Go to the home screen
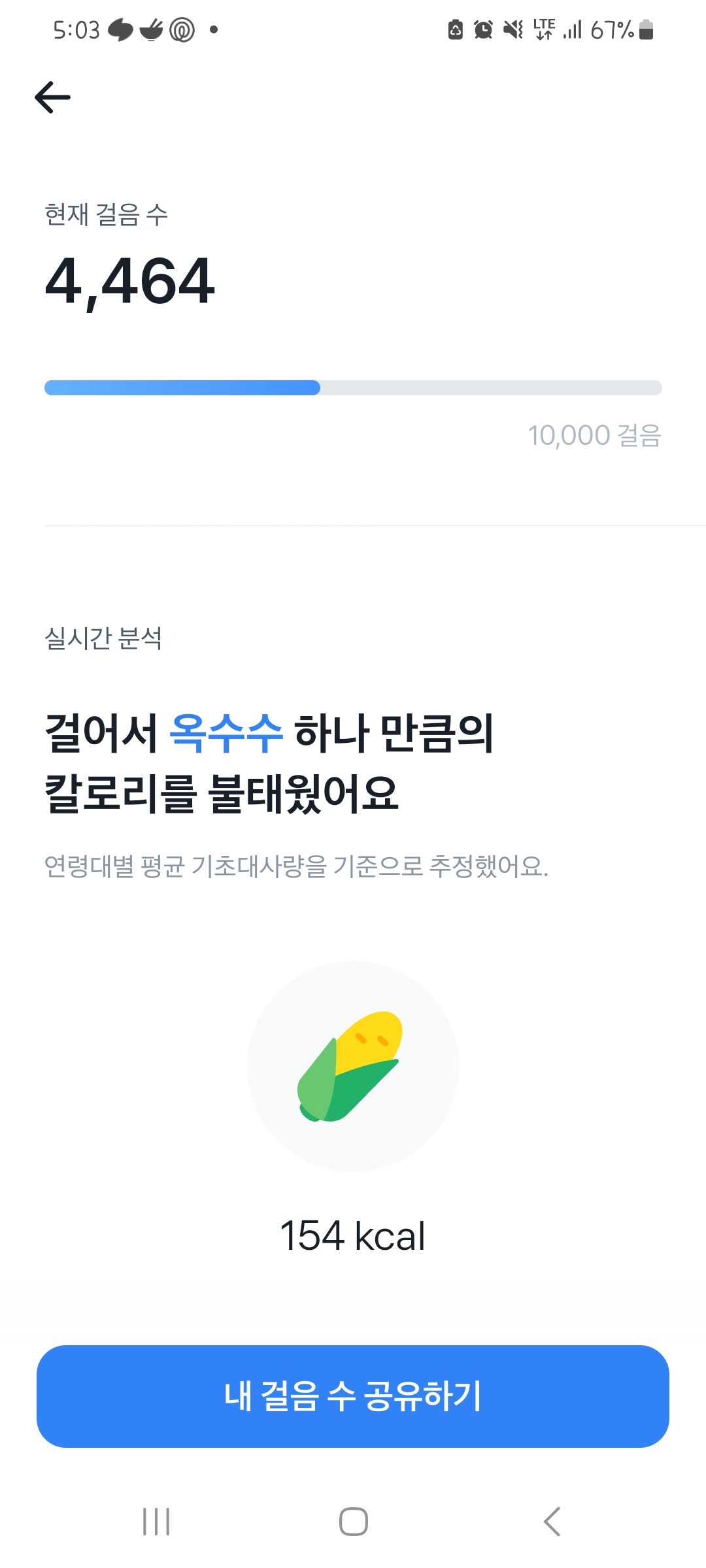The height and width of the screenshot is (1568, 706). pos(353,1522)
